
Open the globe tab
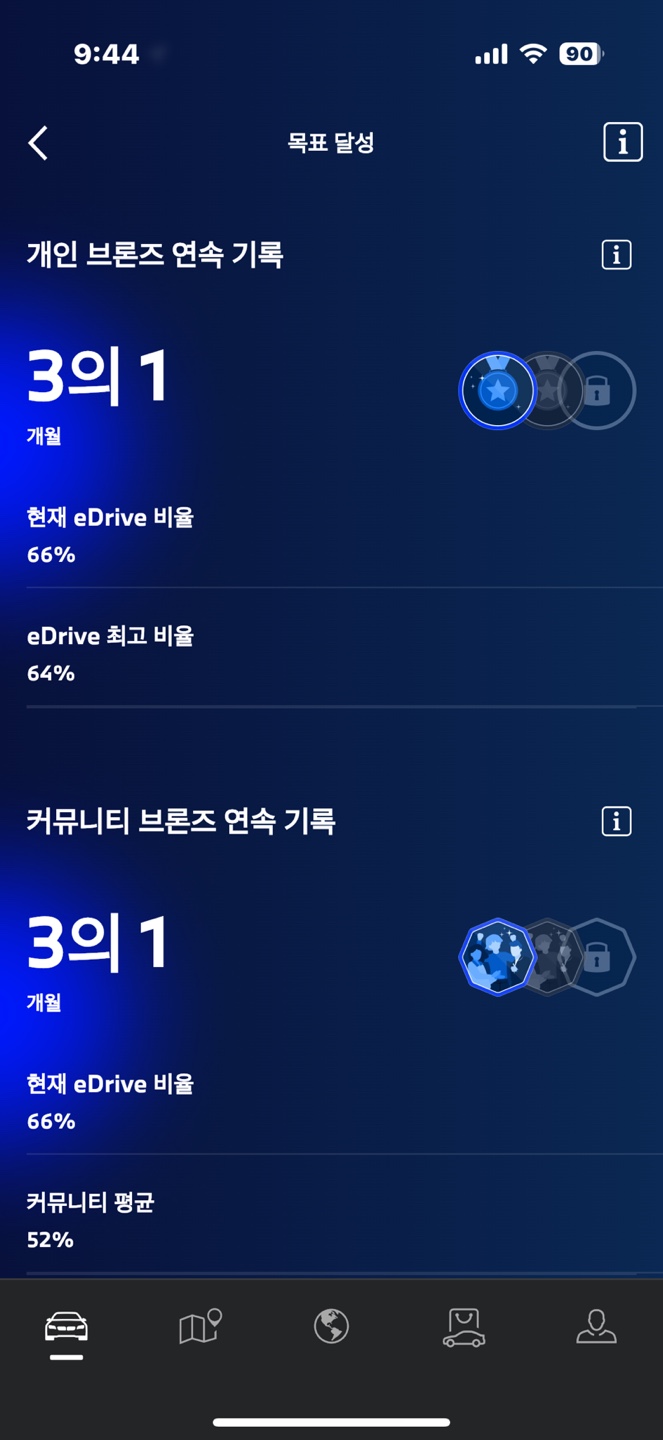pos(331,1328)
